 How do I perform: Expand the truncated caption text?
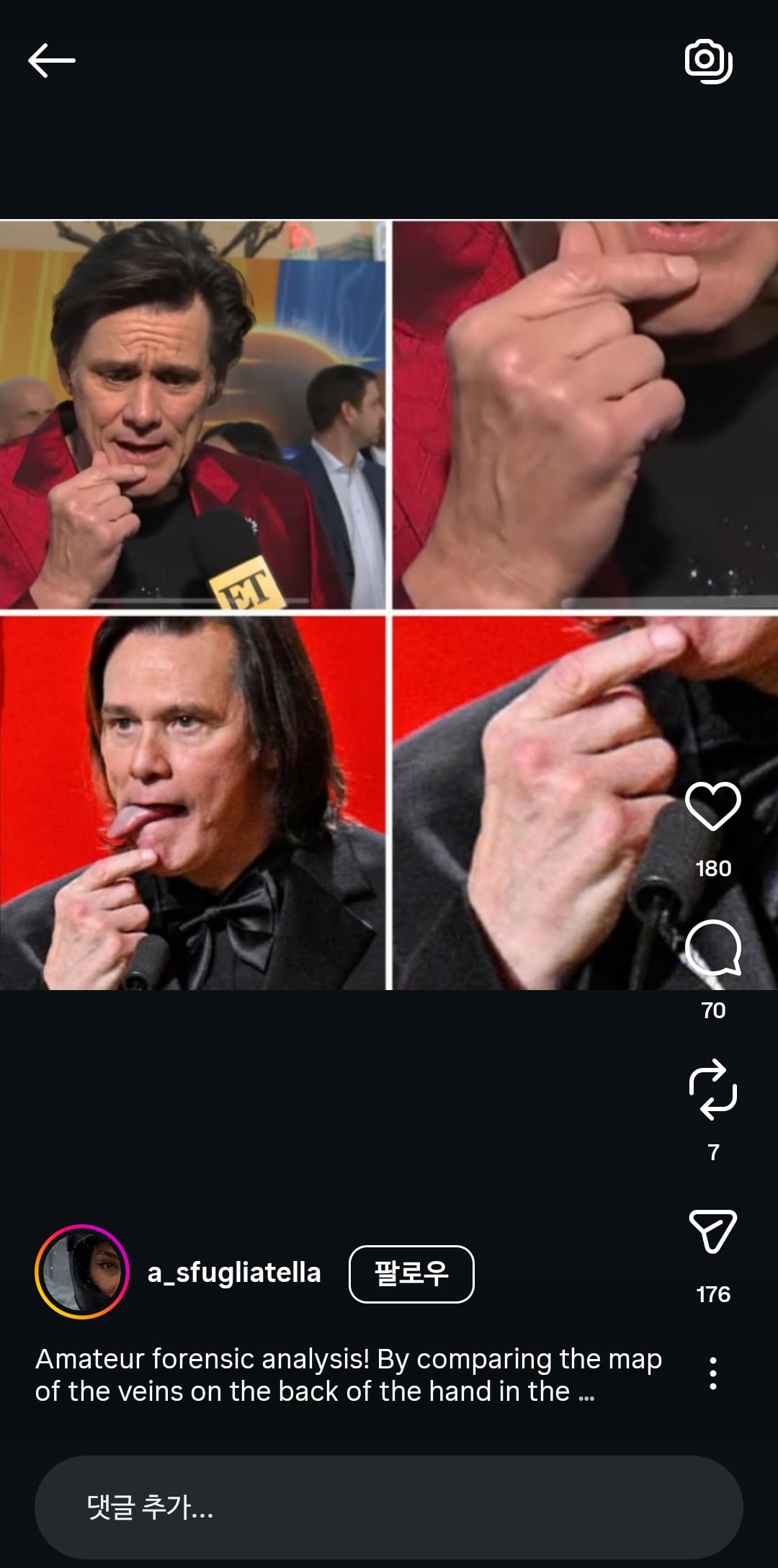pos(349,1375)
